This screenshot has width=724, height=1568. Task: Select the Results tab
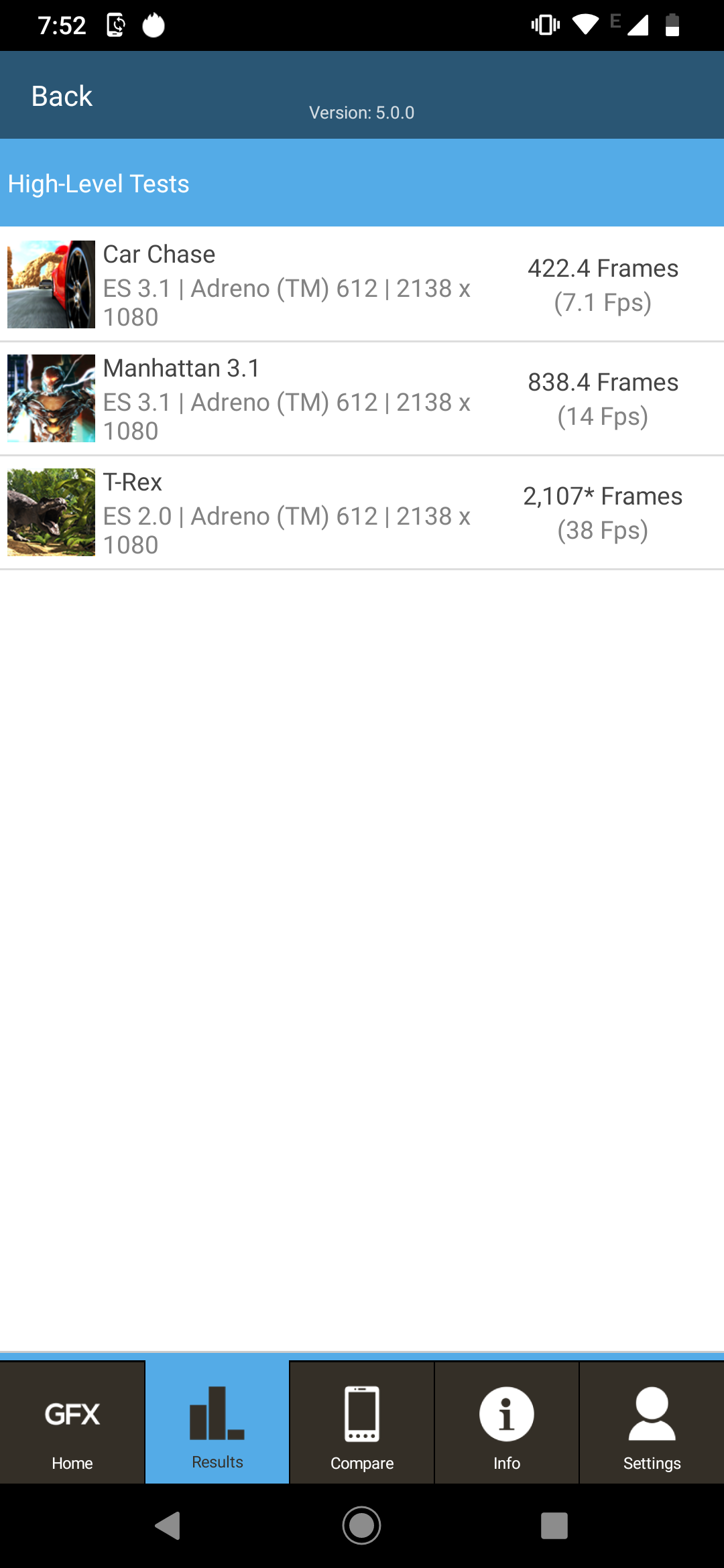[x=217, y=1423]
